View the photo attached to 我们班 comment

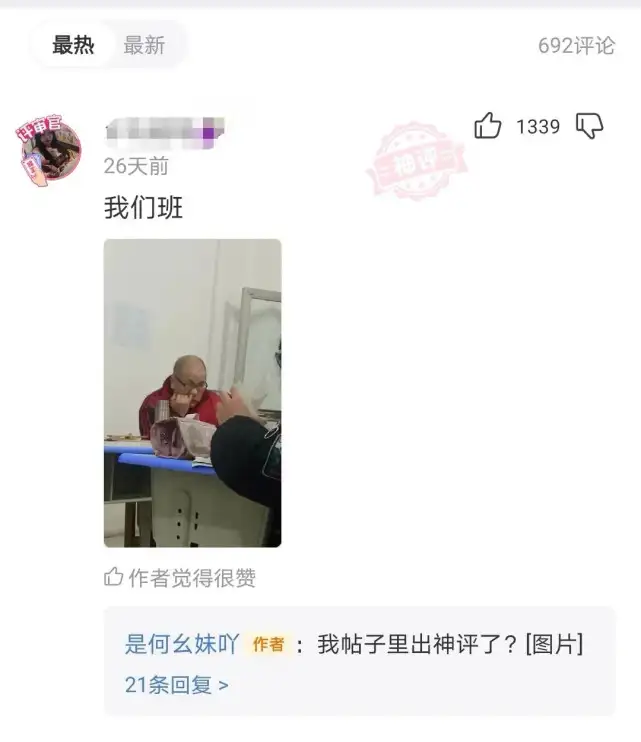click(x=193, y=393)
